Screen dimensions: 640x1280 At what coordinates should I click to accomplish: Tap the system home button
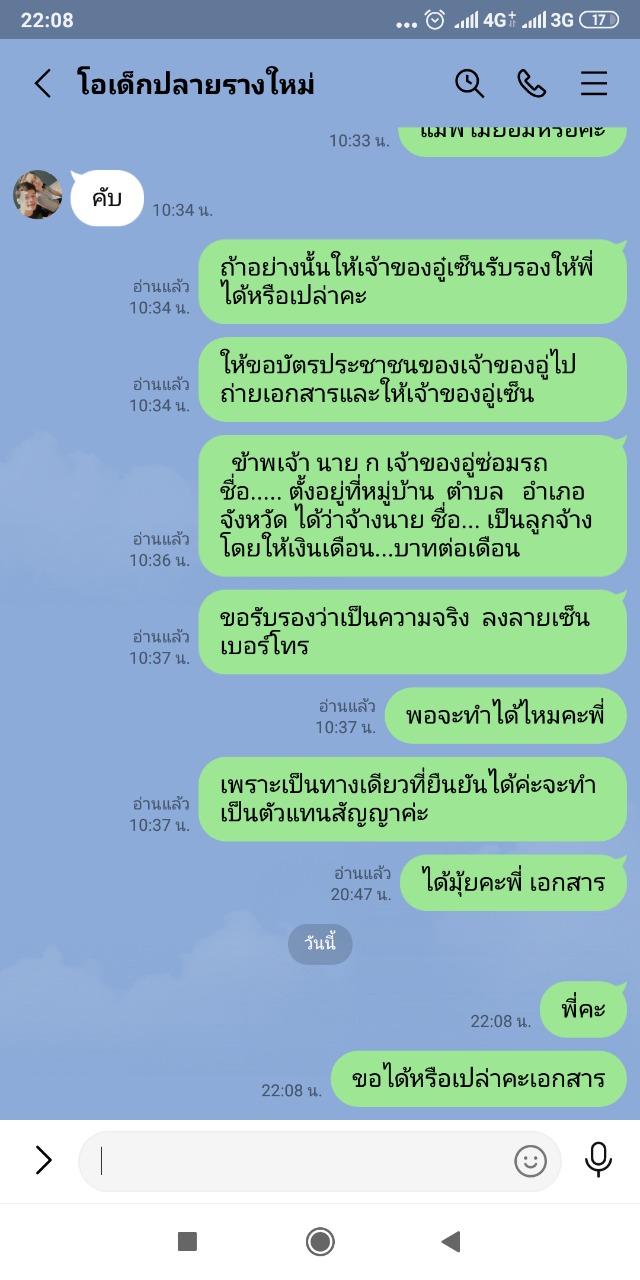[x=320, y=1242]
